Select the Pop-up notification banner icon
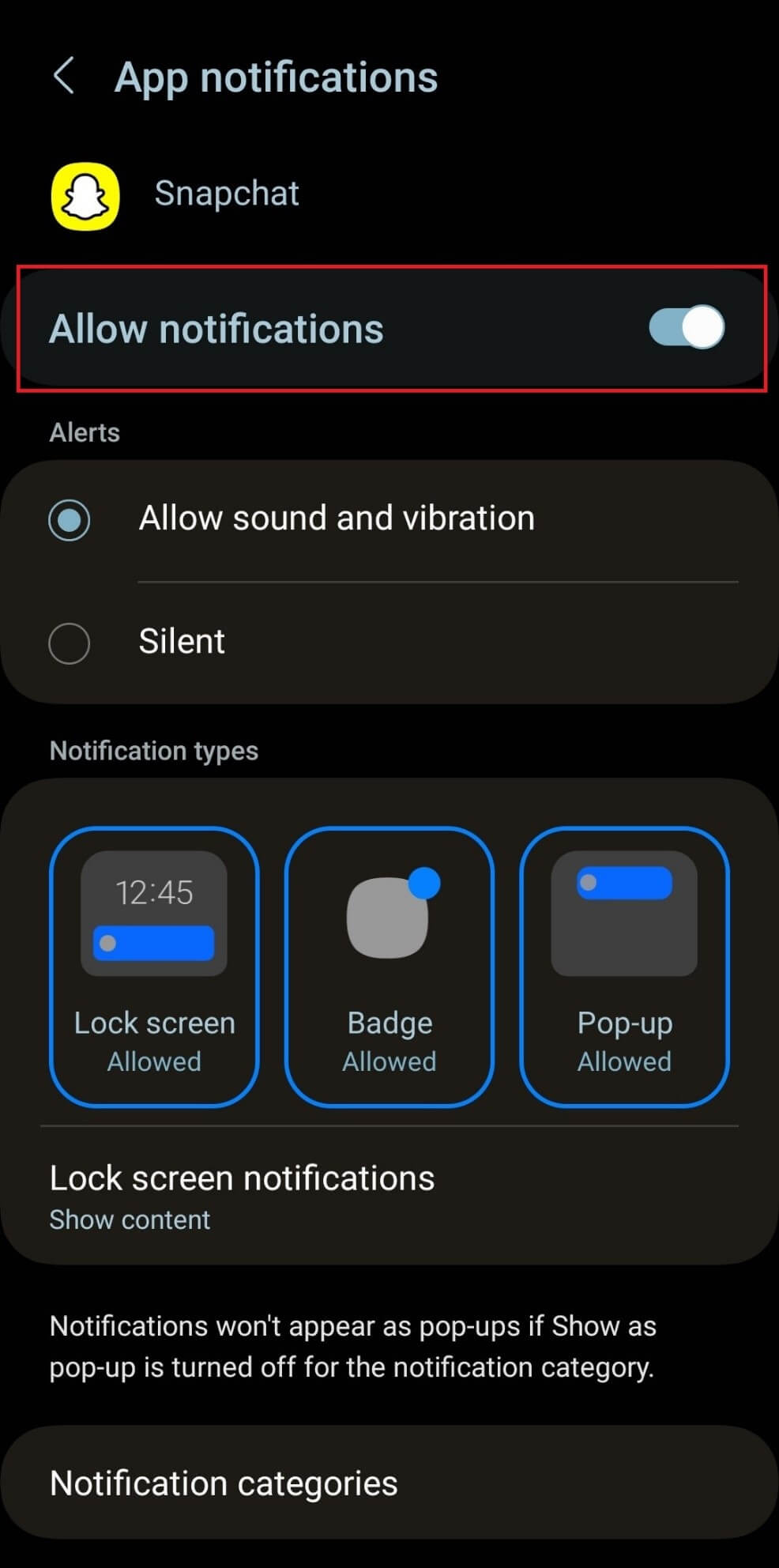The image size is (779, 1568). (624, 913)
